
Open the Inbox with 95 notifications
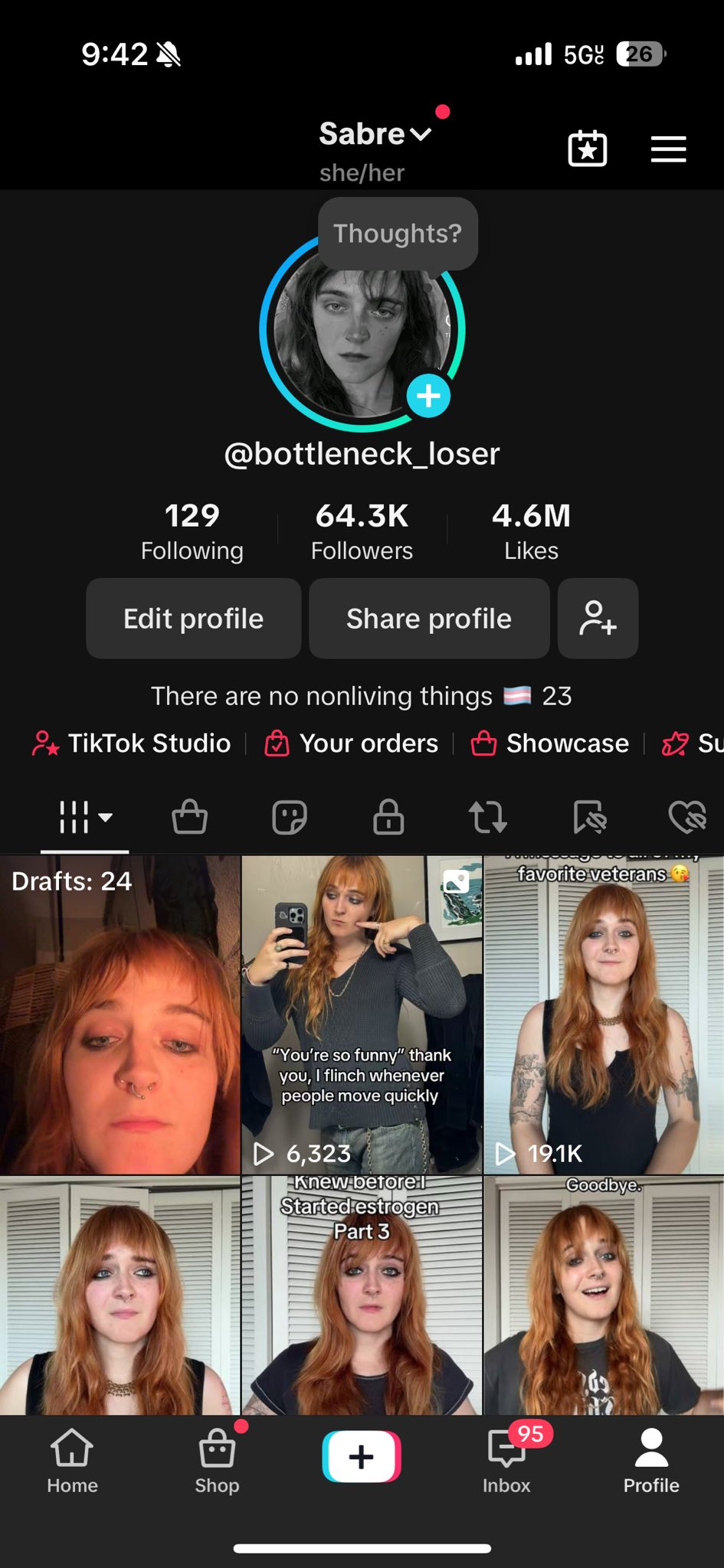click(507, 1461)
